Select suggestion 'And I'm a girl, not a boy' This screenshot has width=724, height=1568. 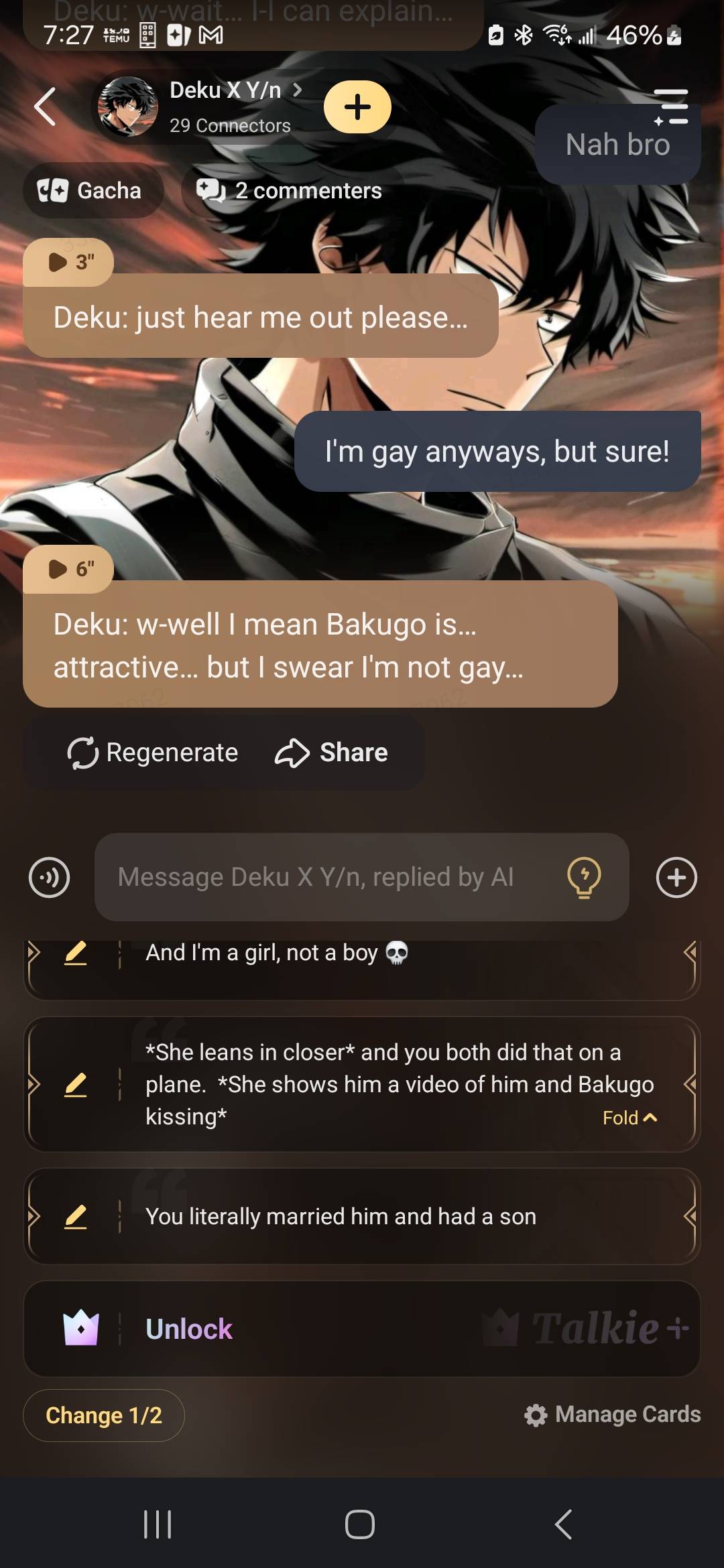pyautogui.click(x=278, y=953)
